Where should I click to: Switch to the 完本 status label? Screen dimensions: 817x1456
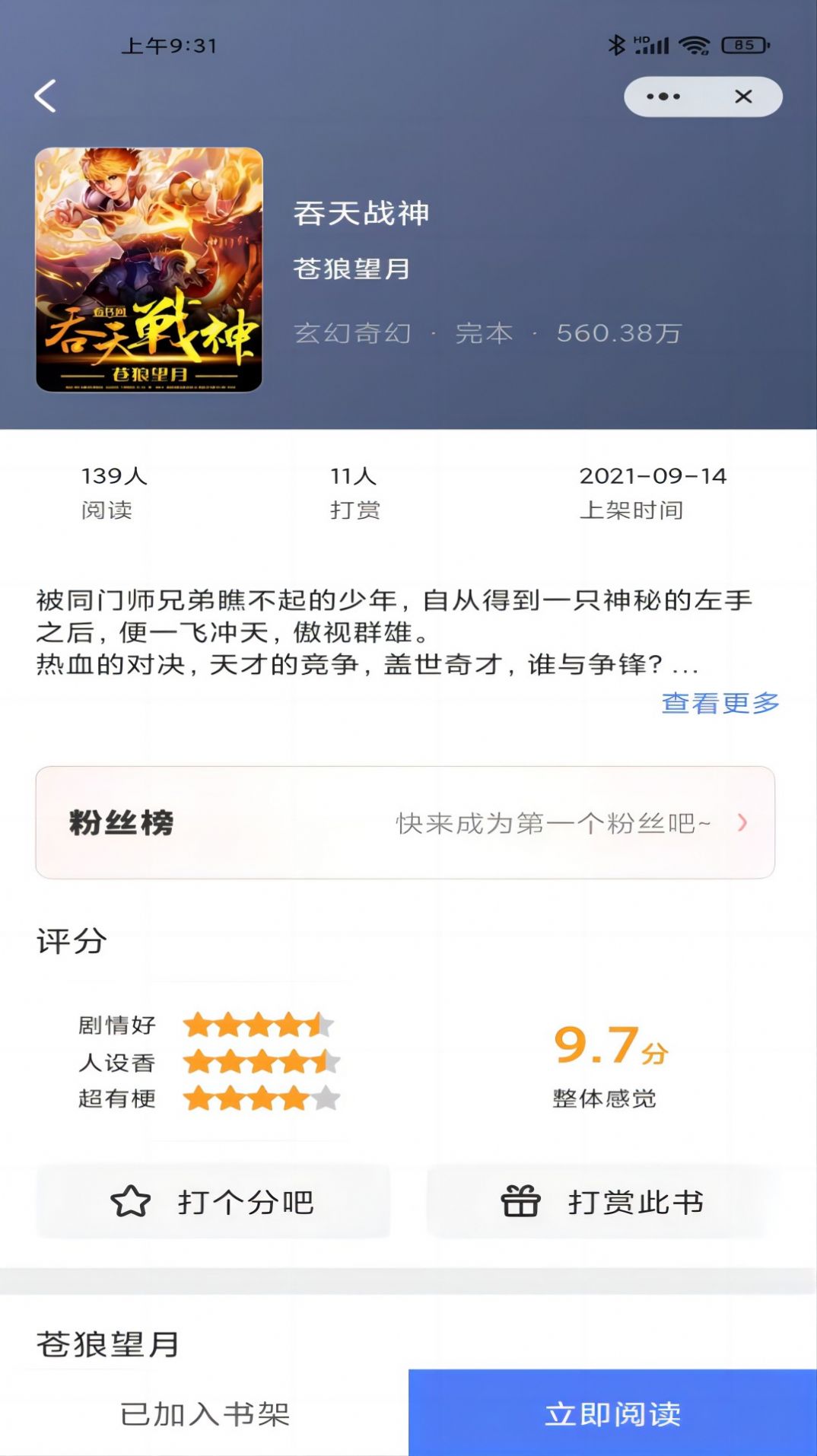coord(485,332)
